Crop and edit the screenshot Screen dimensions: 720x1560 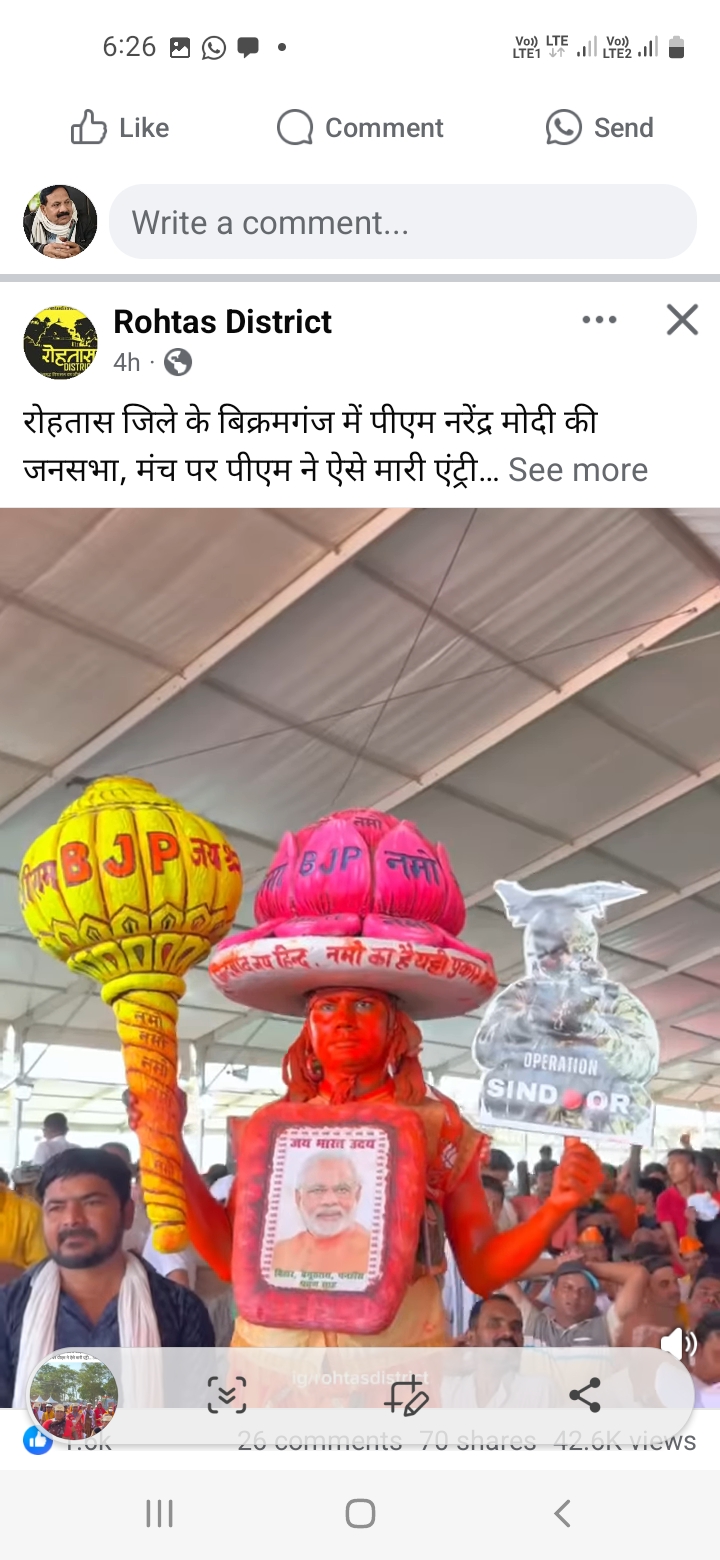coord(406,1395)
